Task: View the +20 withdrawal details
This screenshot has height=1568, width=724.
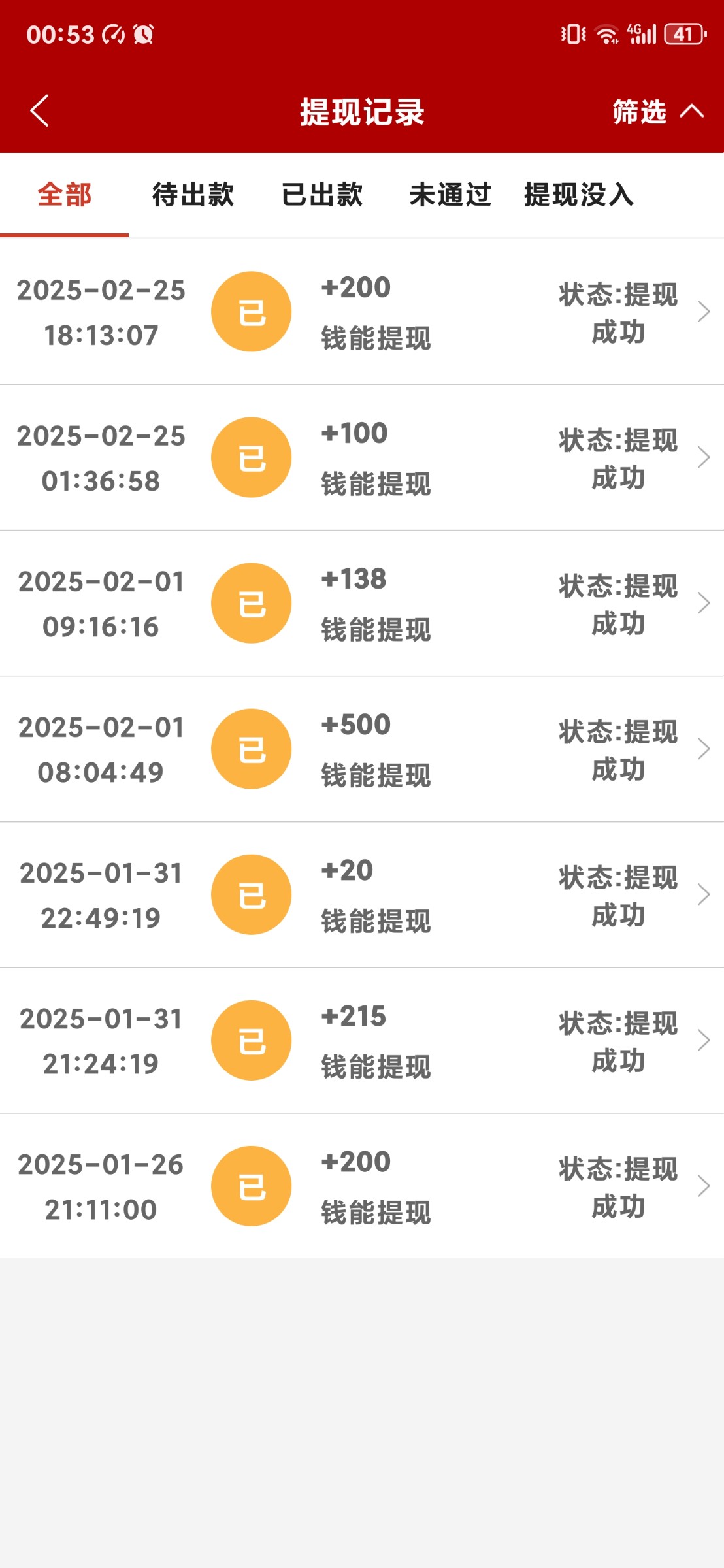Action: [x=362, y=894]
